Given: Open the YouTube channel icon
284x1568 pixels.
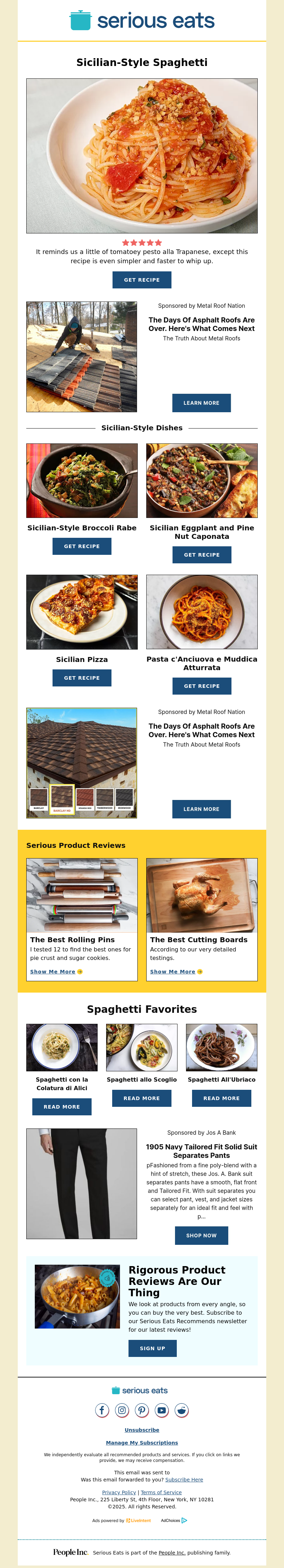Looking at the screenshot, I should tap(162, 1410).
